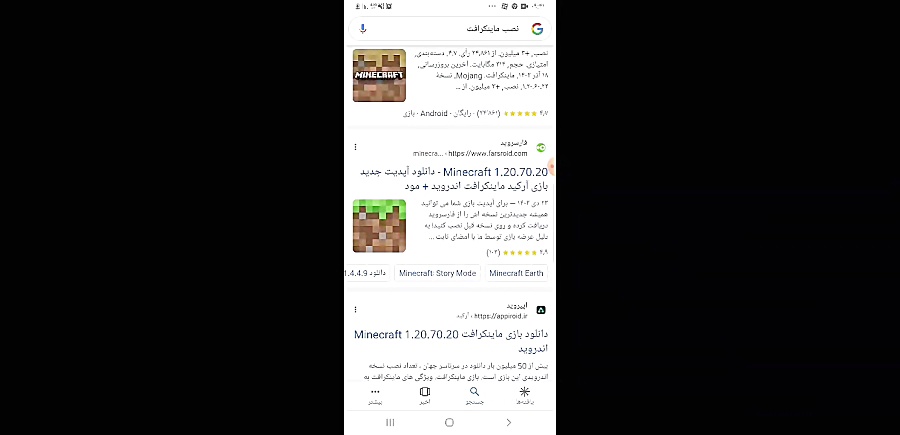Tap the search box containing نصب ماینکرافت
Viewport: 900px width, 435px height.
click(x=450, y=29)
